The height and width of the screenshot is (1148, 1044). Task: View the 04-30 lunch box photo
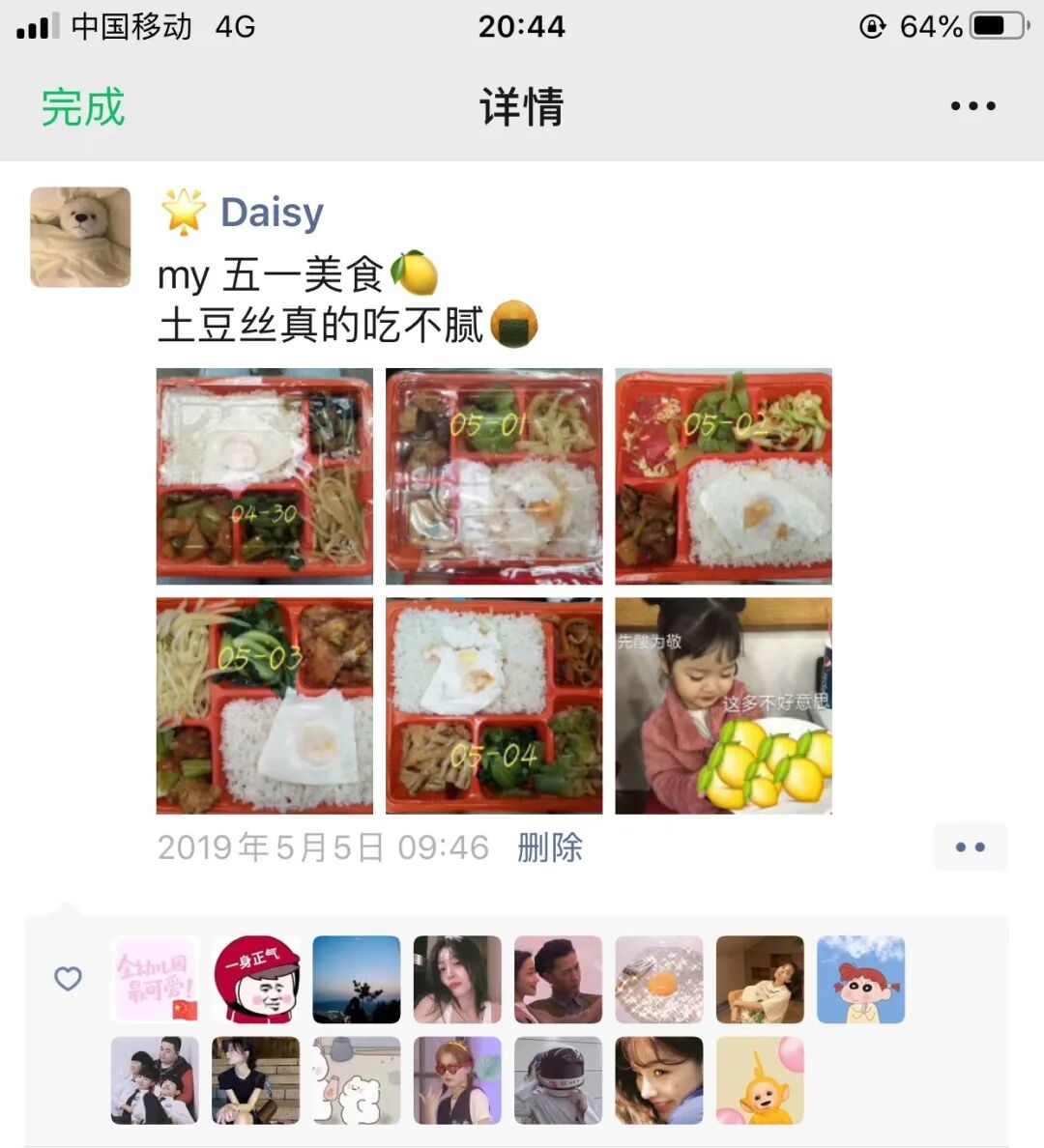[265, 476]
